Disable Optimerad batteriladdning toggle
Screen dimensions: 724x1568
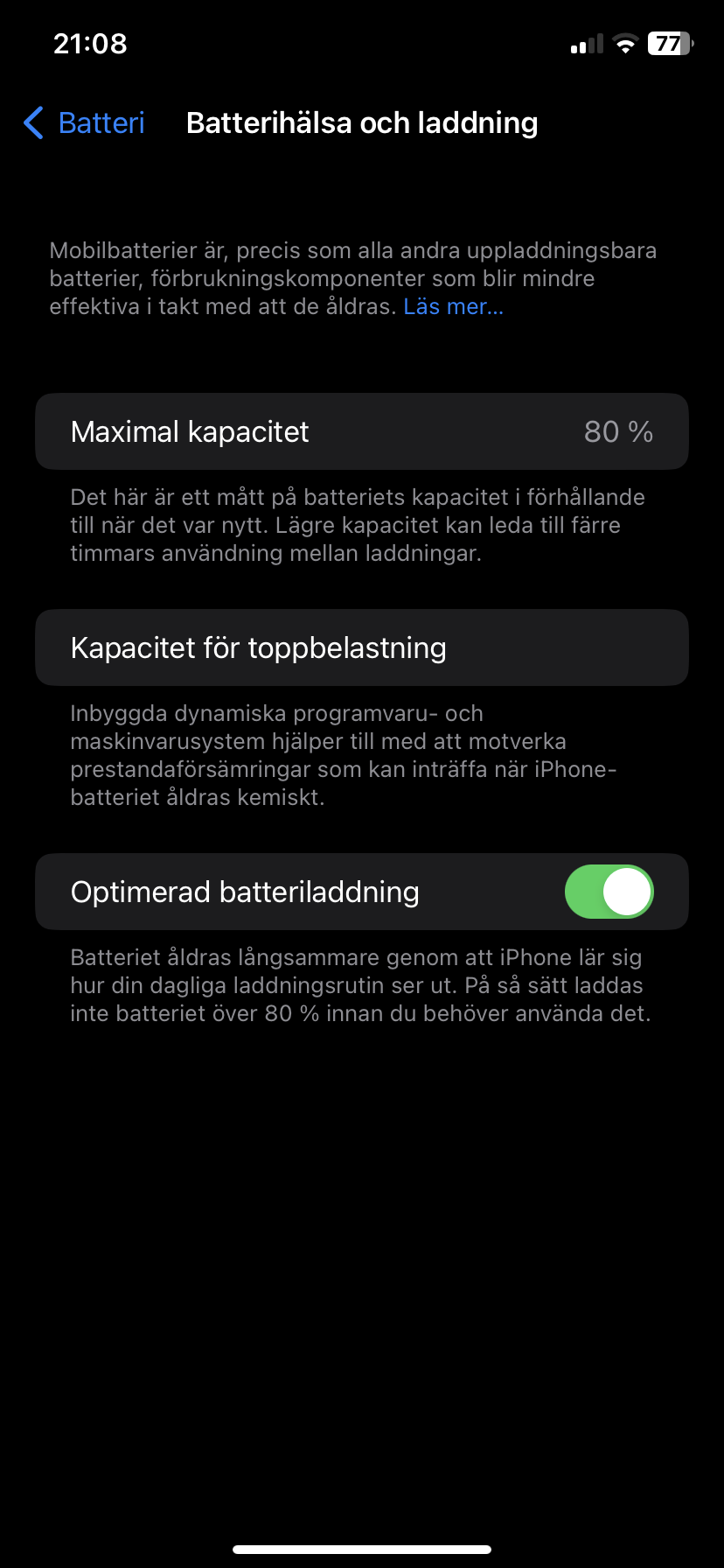[x=609, y=892]
